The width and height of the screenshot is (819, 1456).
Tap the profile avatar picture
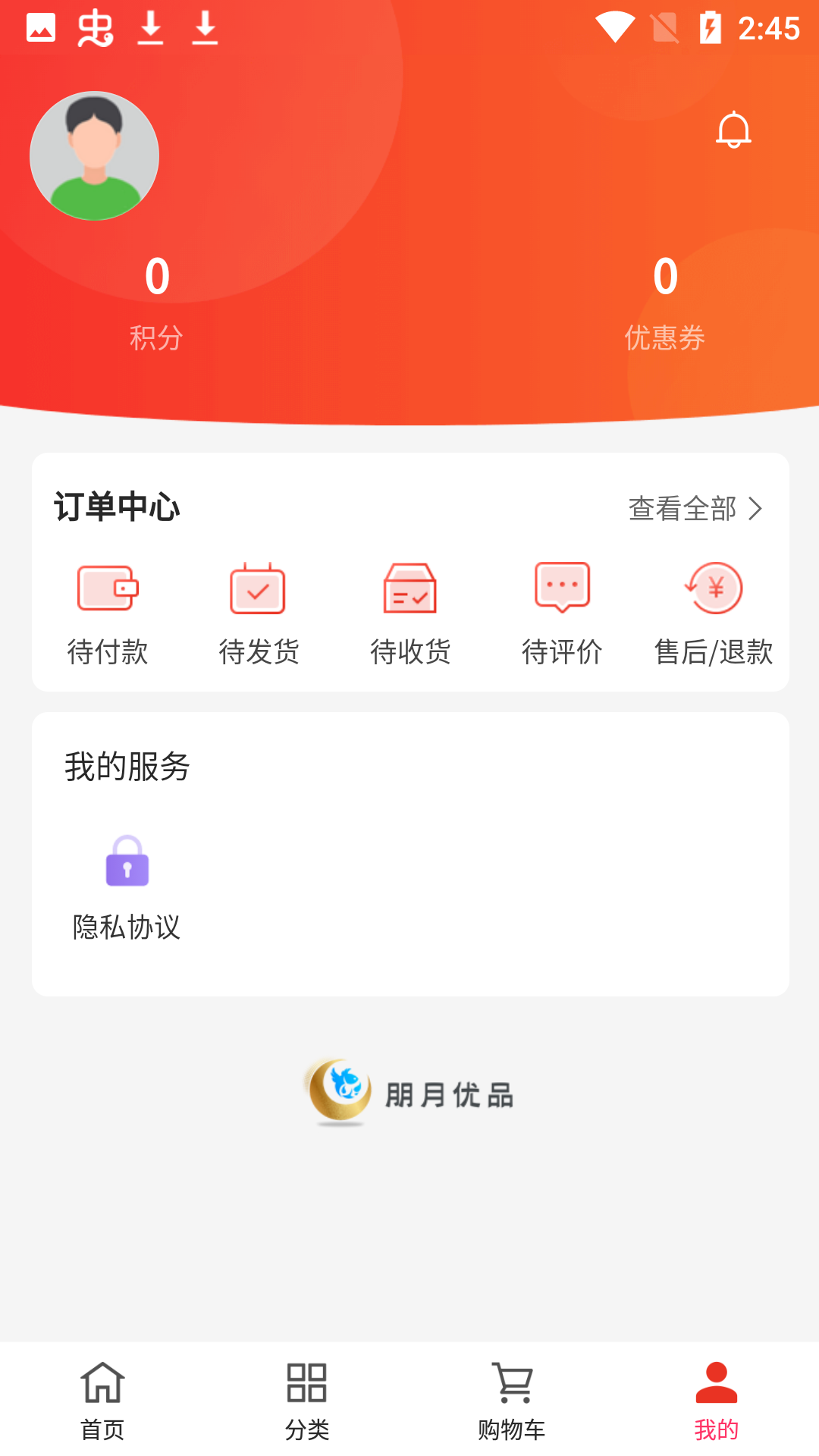[x=94, y=156]
